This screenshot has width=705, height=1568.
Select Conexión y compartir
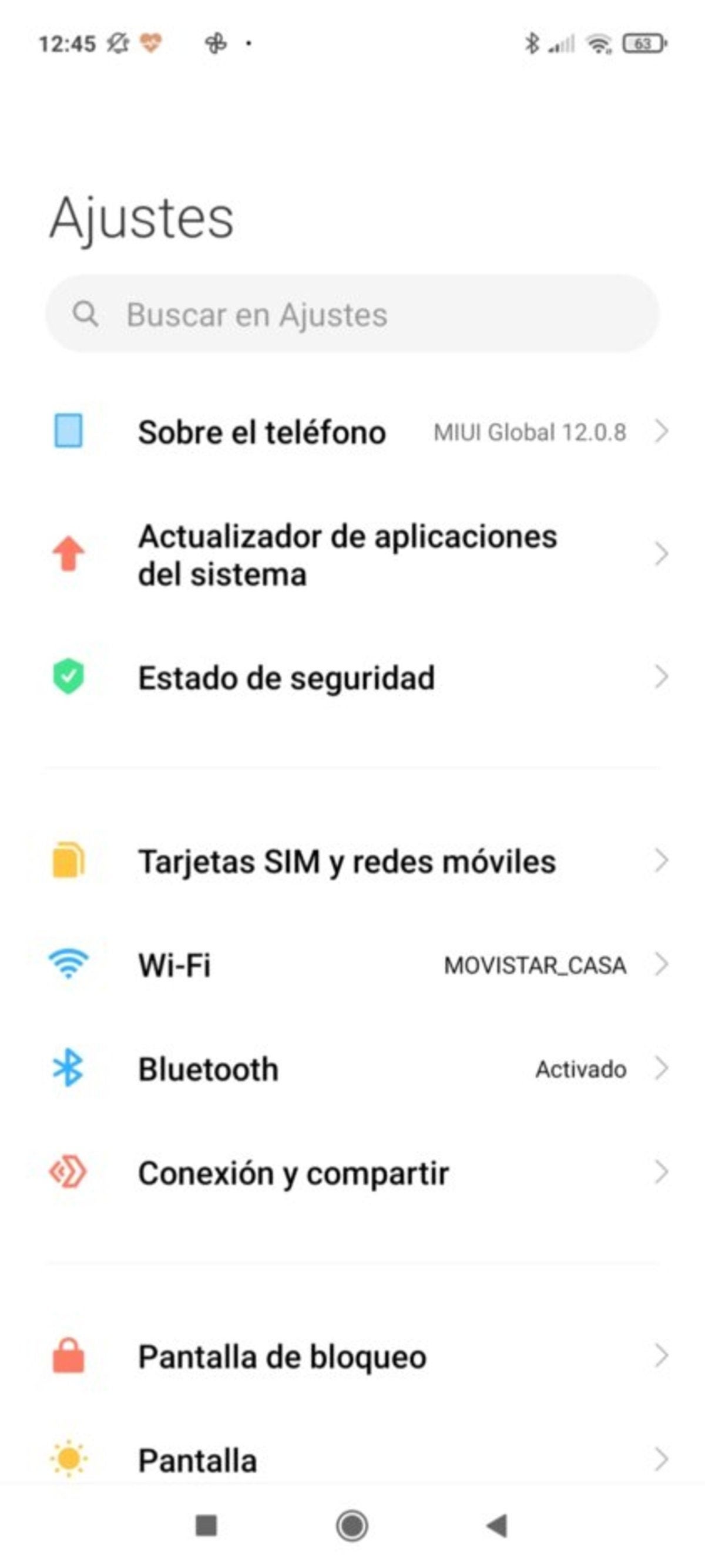coord(352,1173)
